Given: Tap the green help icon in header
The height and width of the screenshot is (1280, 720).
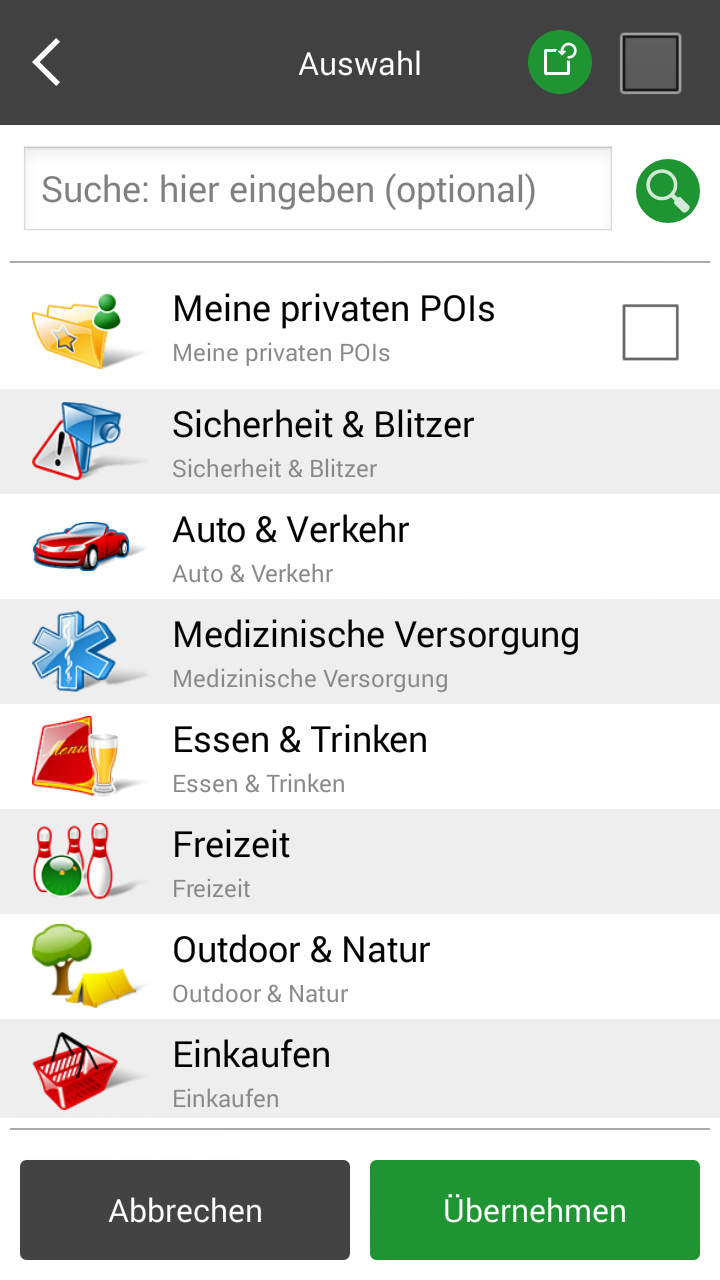Looking at the screenshot, I should pos(560,63).
